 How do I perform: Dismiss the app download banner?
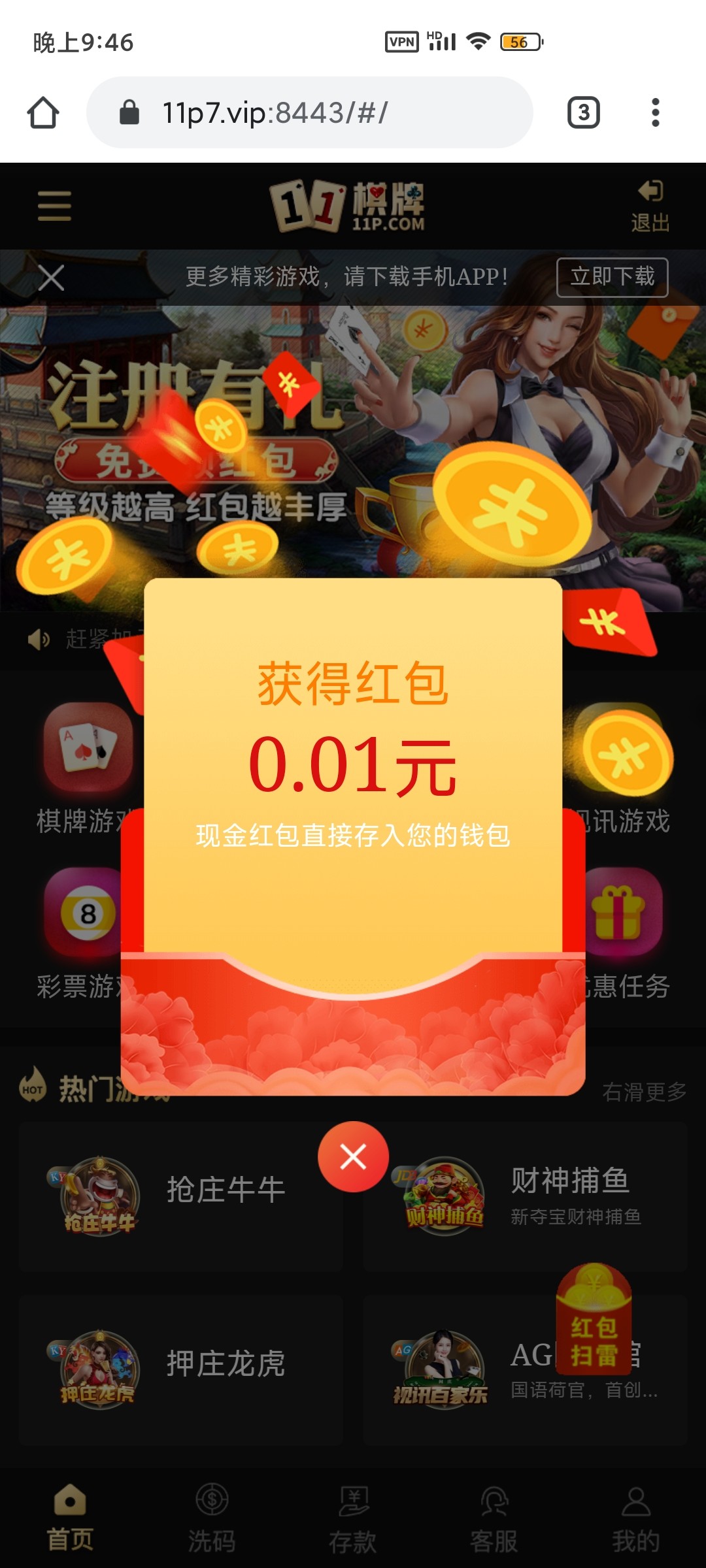pos(51,278)
